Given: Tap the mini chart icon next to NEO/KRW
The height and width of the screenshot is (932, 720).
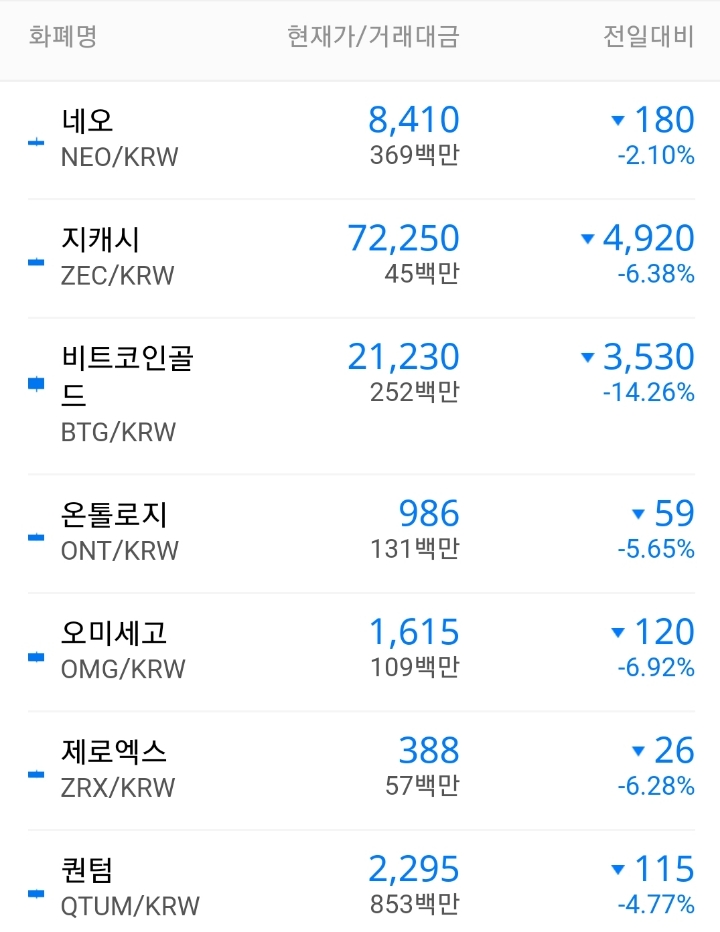Looking at the screenshot, I should tap(35, 142).
